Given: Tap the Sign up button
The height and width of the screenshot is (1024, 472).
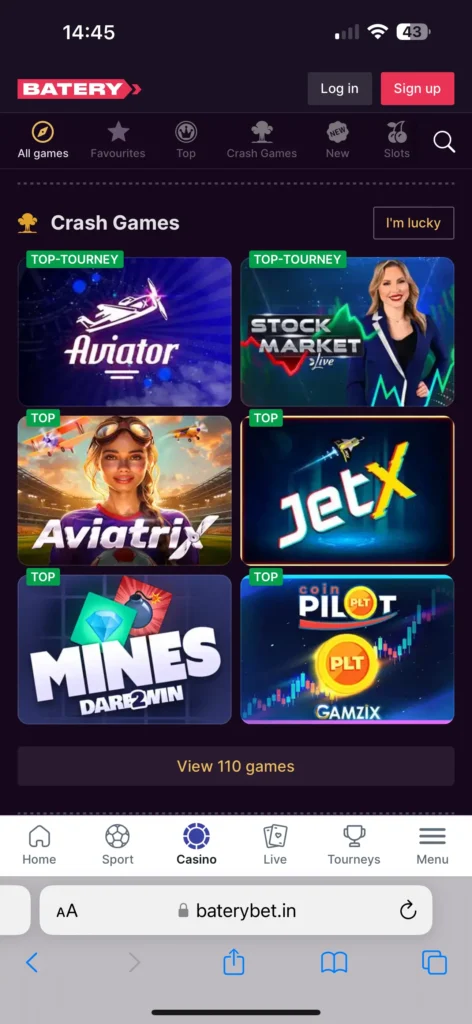Looking at the screenshot, I should [x=417, y=89].
